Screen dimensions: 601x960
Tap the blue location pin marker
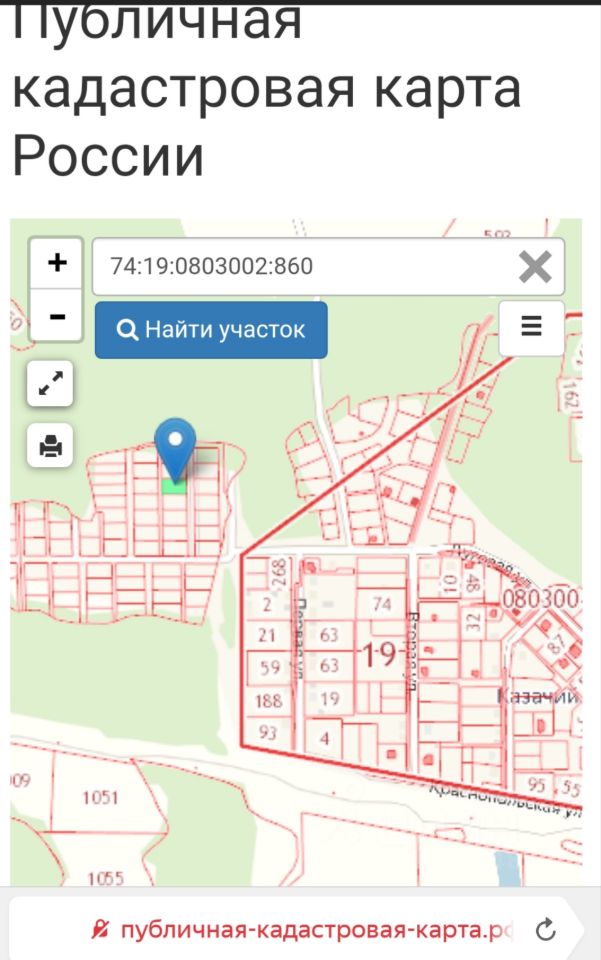tap(176, 446)
